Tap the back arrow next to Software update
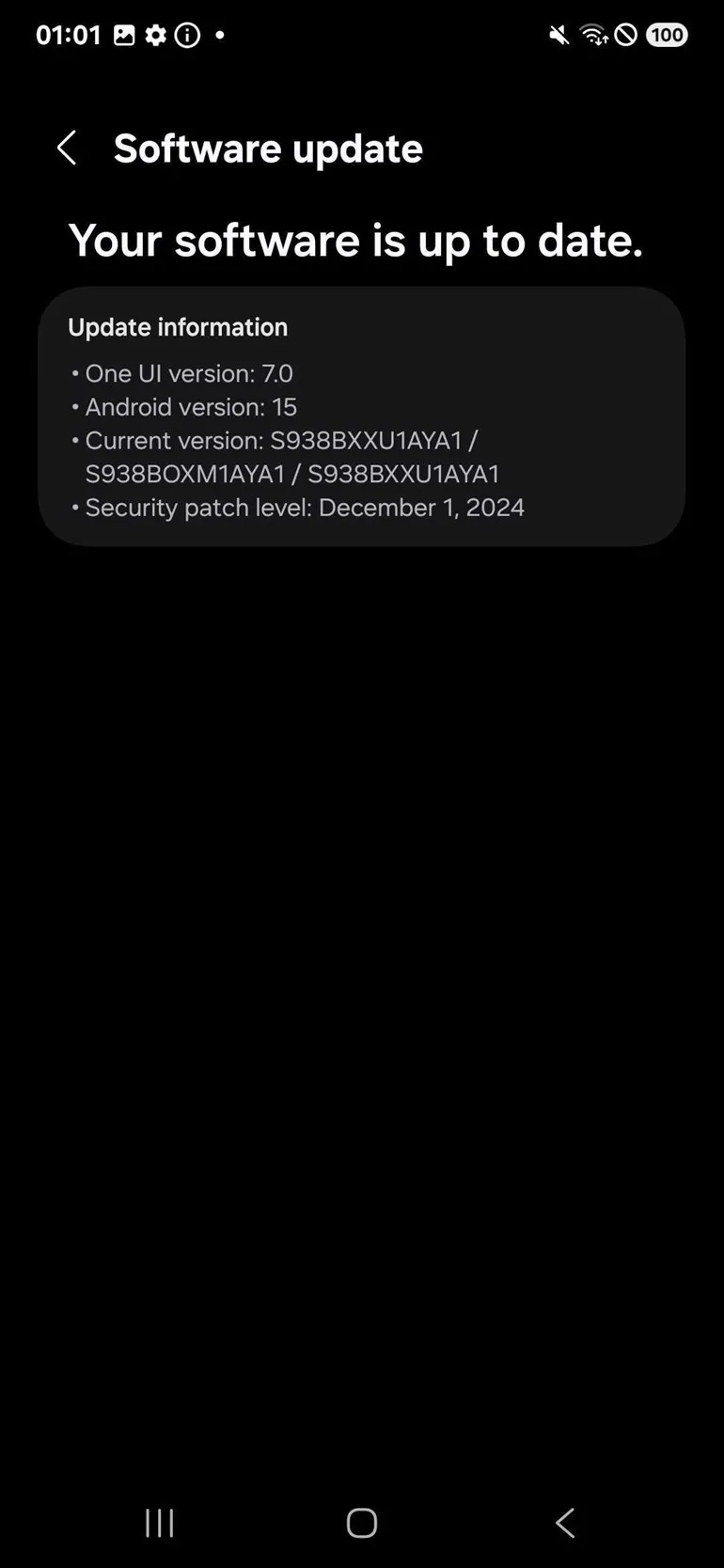 [66, 148]
